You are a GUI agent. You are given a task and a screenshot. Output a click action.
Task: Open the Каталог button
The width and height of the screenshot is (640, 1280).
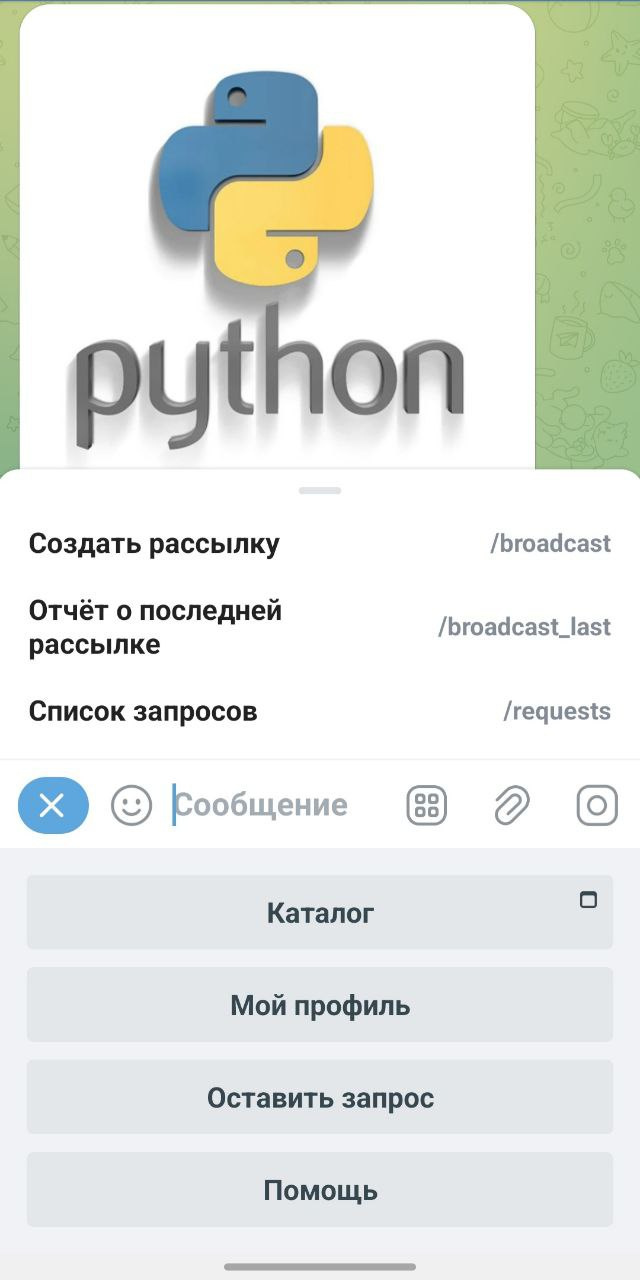pos(320,913)
